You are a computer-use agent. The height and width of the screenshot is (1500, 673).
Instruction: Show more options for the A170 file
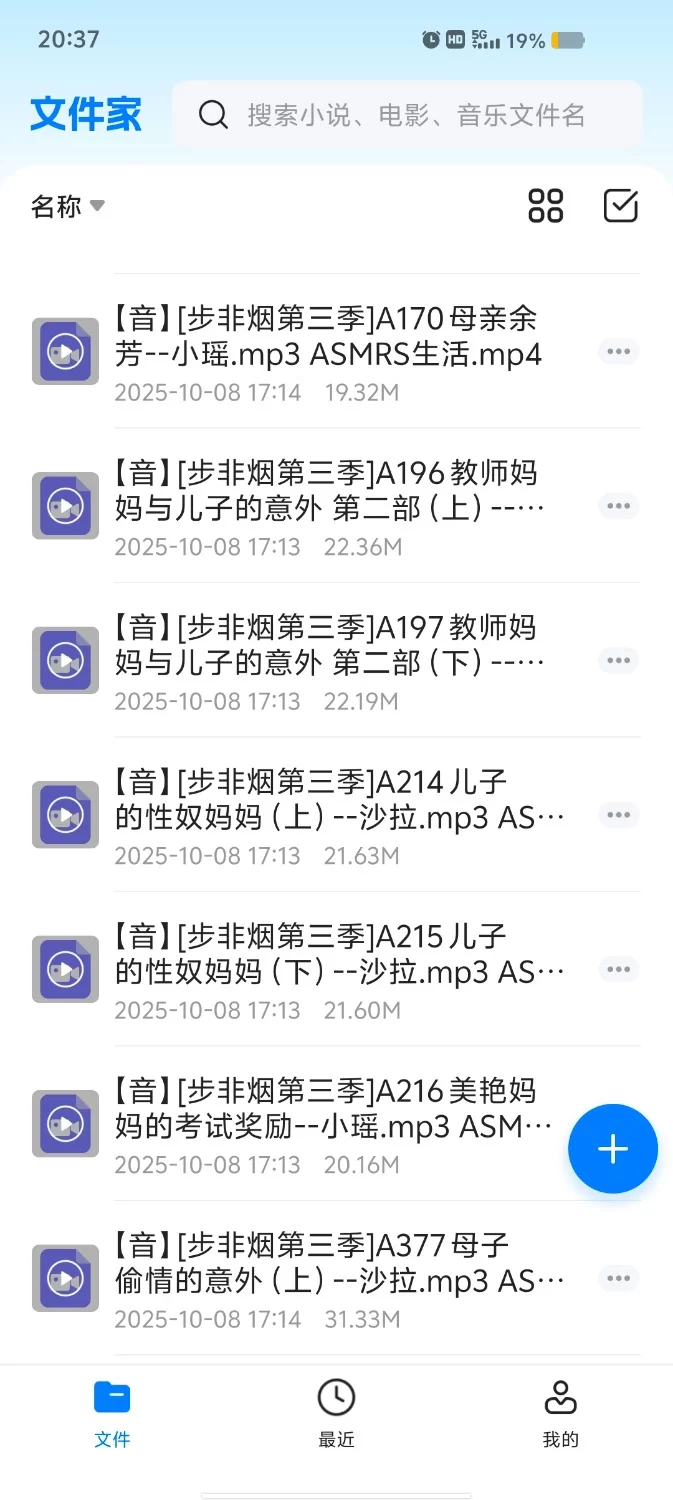click(619, 351)
